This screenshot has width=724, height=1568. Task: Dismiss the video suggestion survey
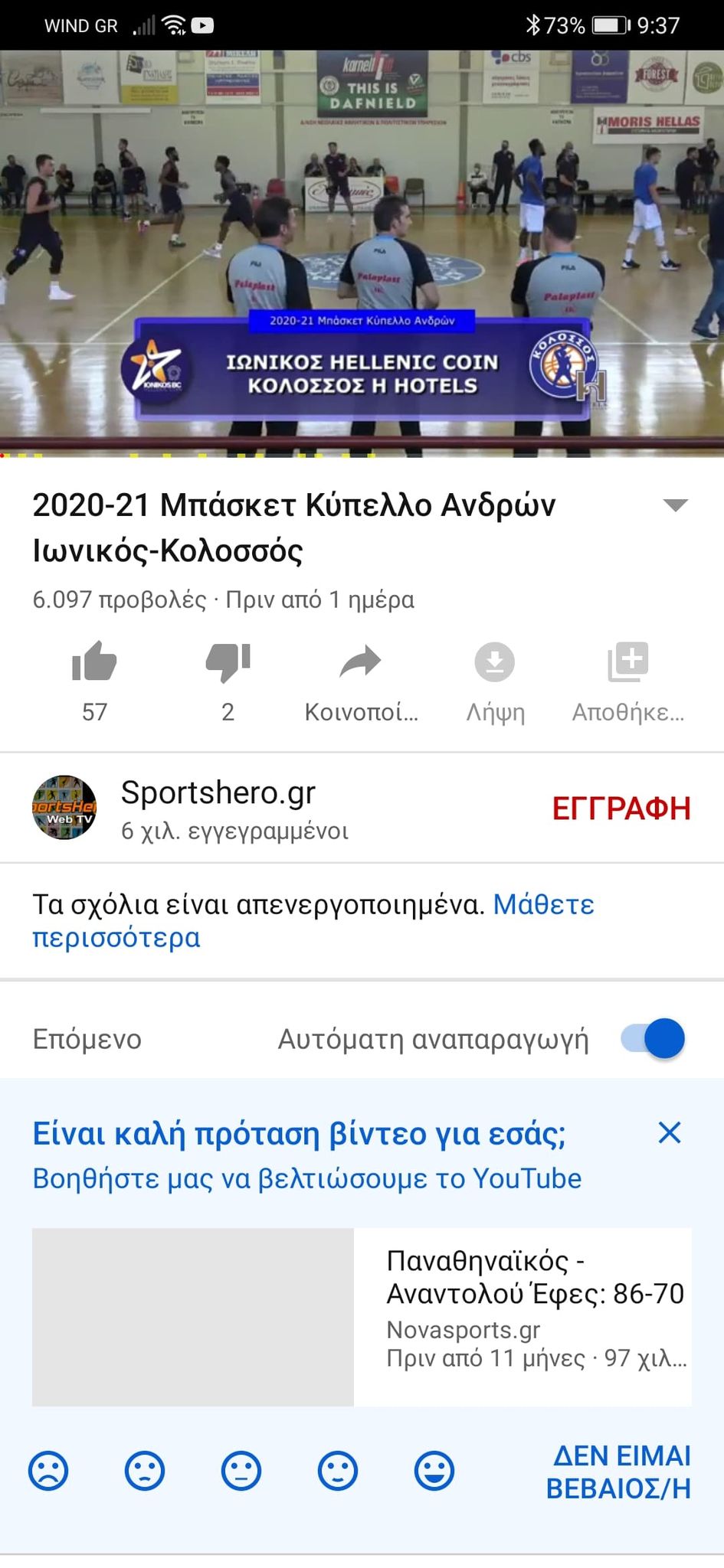[670, 1133]
